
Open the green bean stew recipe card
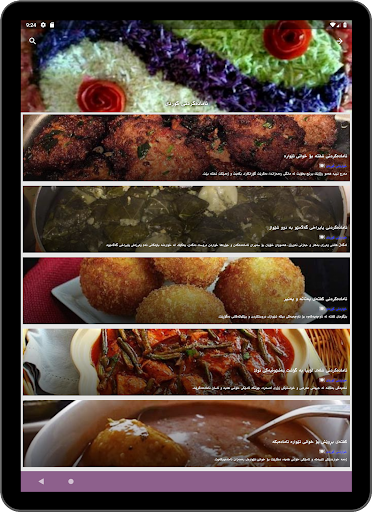coord(186,362)
